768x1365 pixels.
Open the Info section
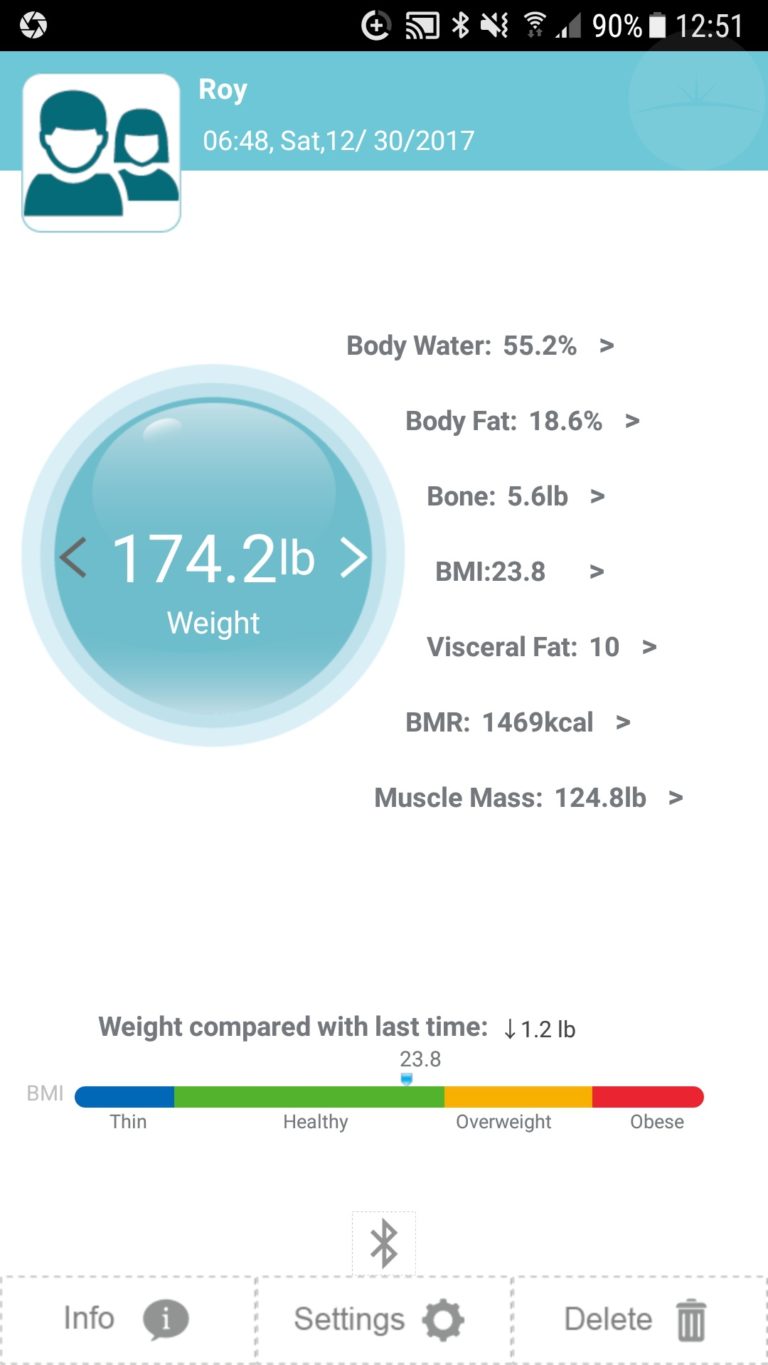coord(127,1320)
